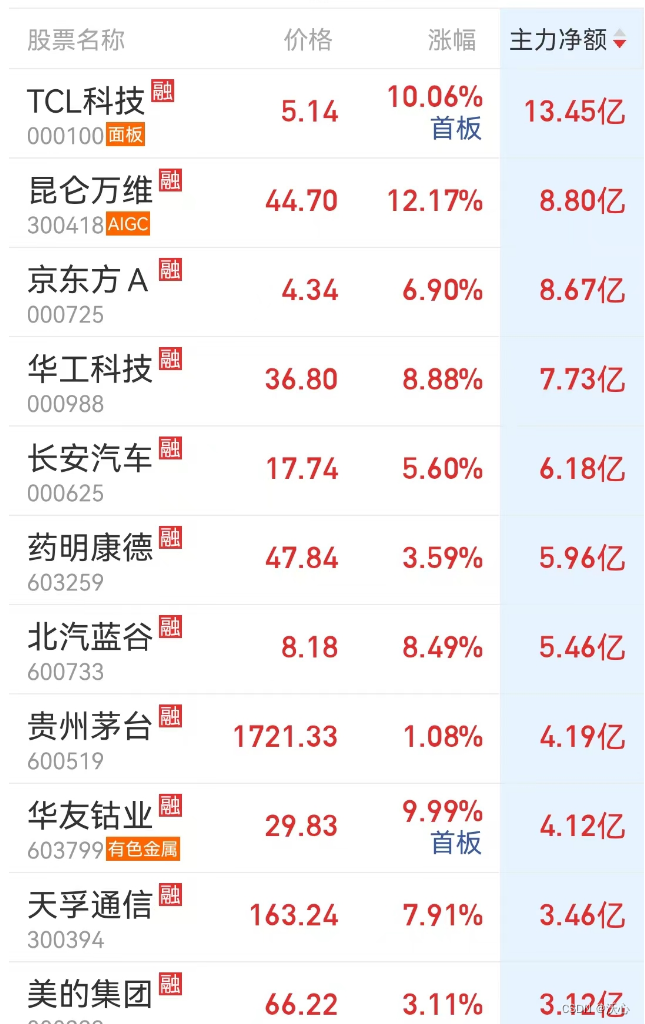
Task: View 京东方A stock details
Action: (x=88, y=281)
